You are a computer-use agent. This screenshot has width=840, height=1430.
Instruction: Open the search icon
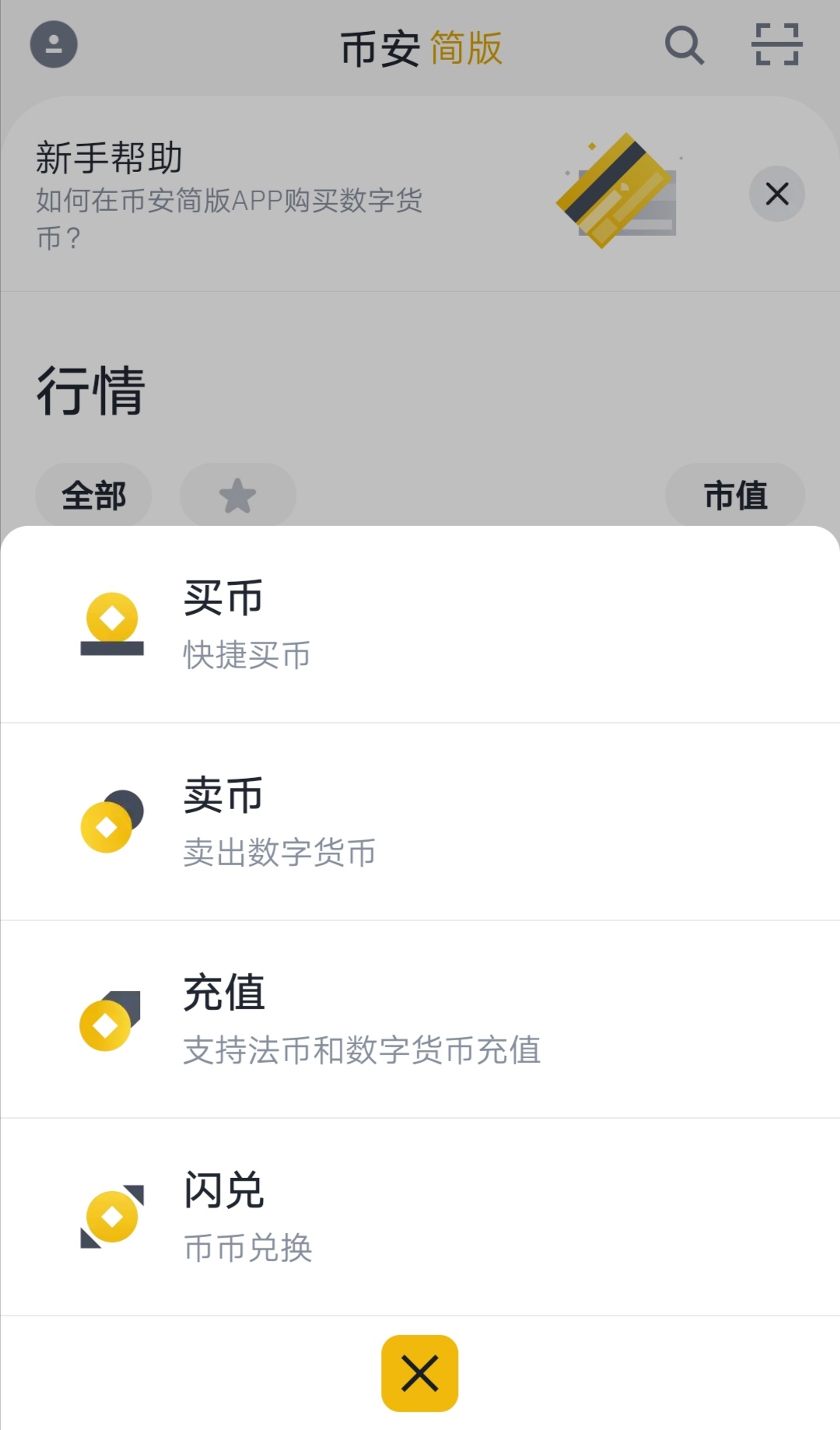684,45
